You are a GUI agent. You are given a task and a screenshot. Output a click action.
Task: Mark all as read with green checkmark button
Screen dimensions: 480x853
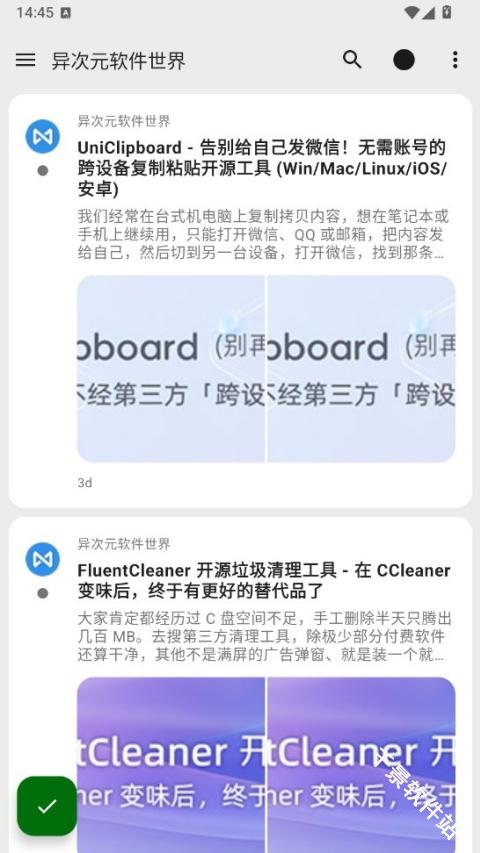click(x=47, y=806)
